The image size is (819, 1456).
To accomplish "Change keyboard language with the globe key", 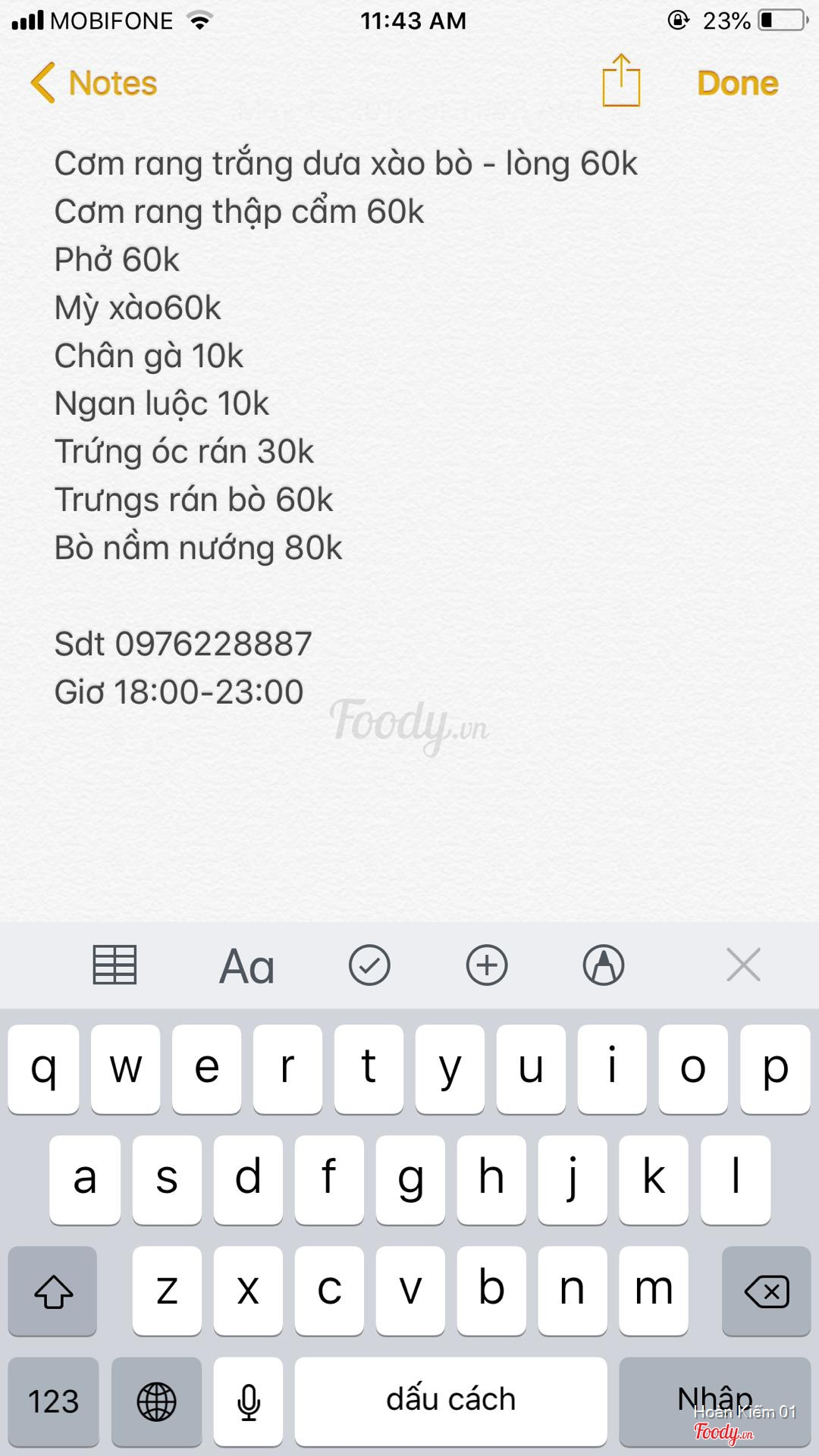I will tap(156, 1401).
